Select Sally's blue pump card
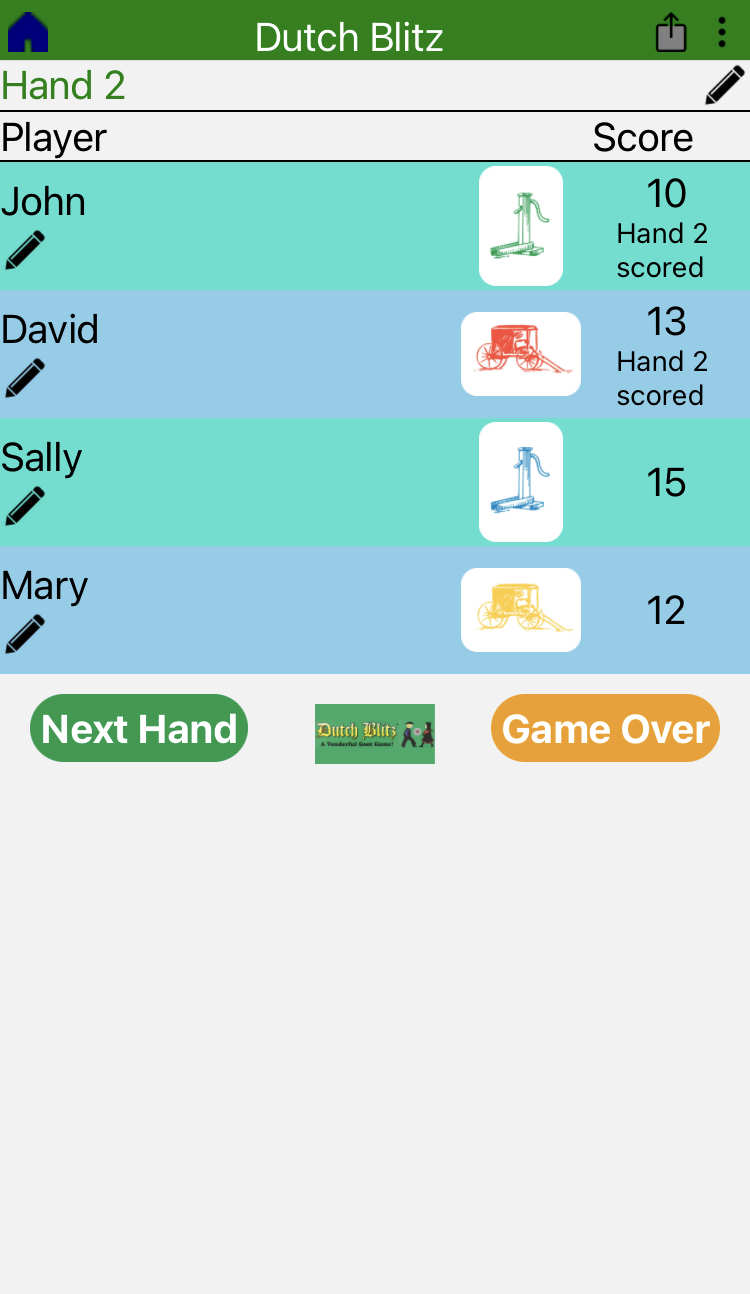This screenshot has width=750, height=1294. pos(521,482)
